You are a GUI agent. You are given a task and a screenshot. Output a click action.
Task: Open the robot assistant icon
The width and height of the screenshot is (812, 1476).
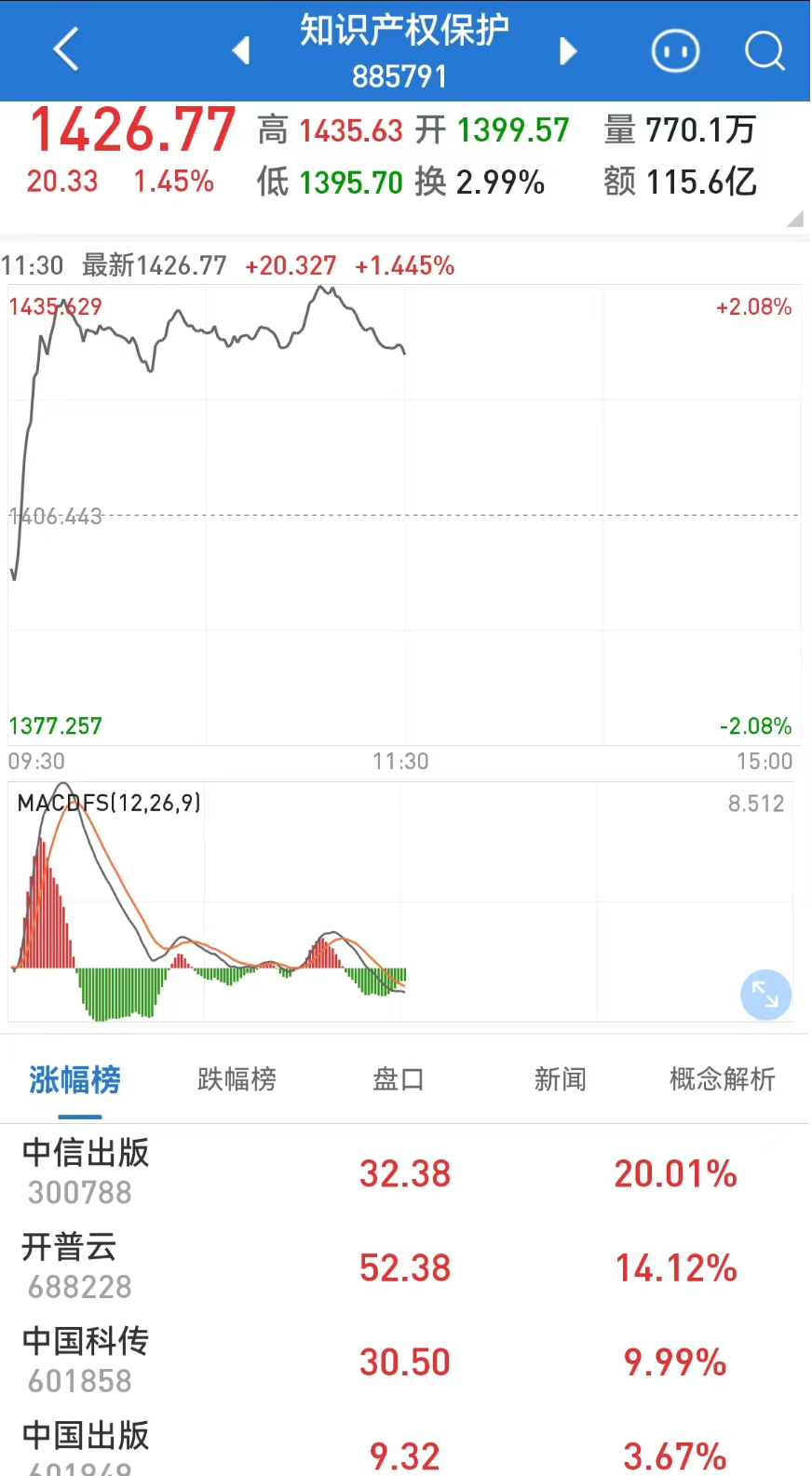(x=675, y=50)
